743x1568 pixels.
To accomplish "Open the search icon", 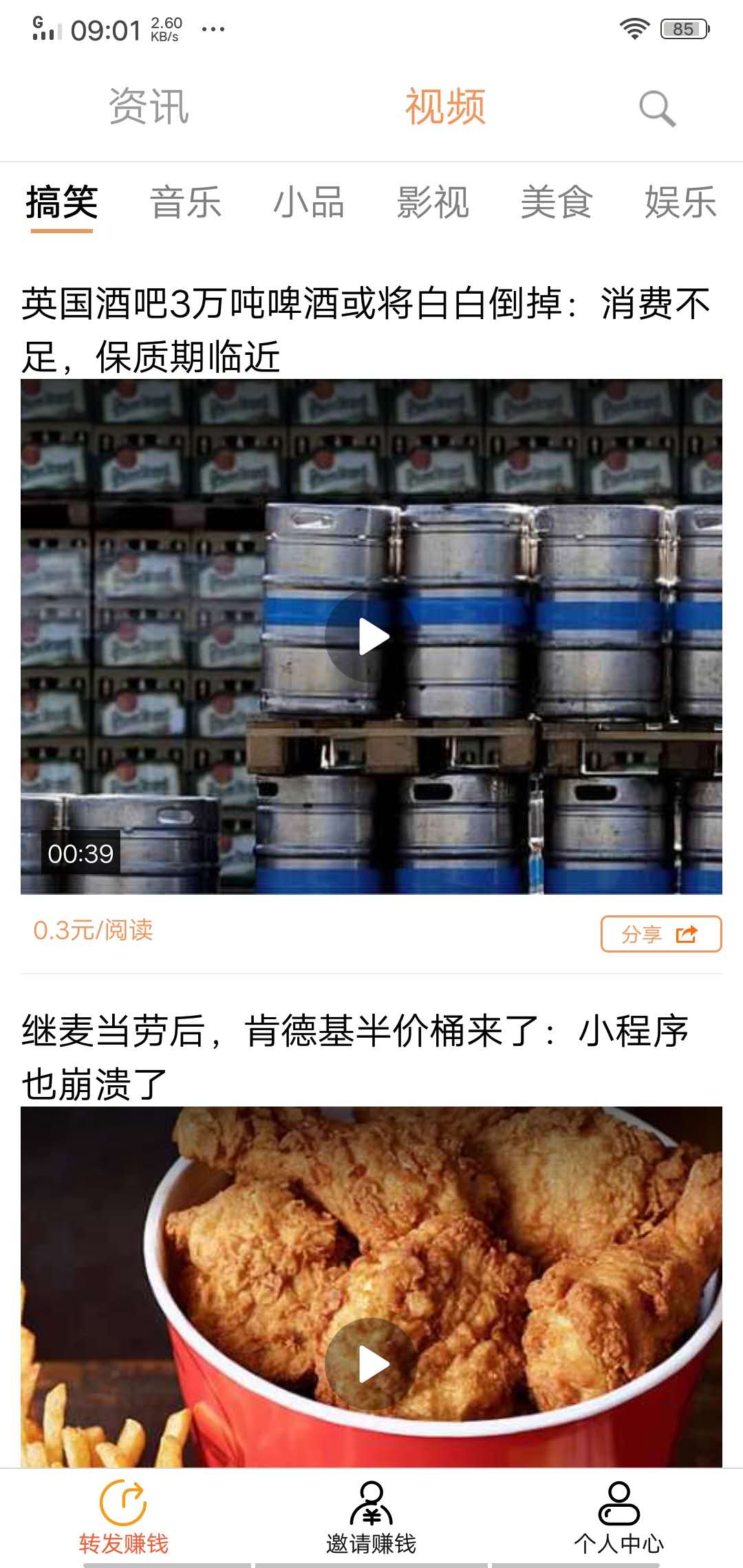I will [x=656, y=107].
